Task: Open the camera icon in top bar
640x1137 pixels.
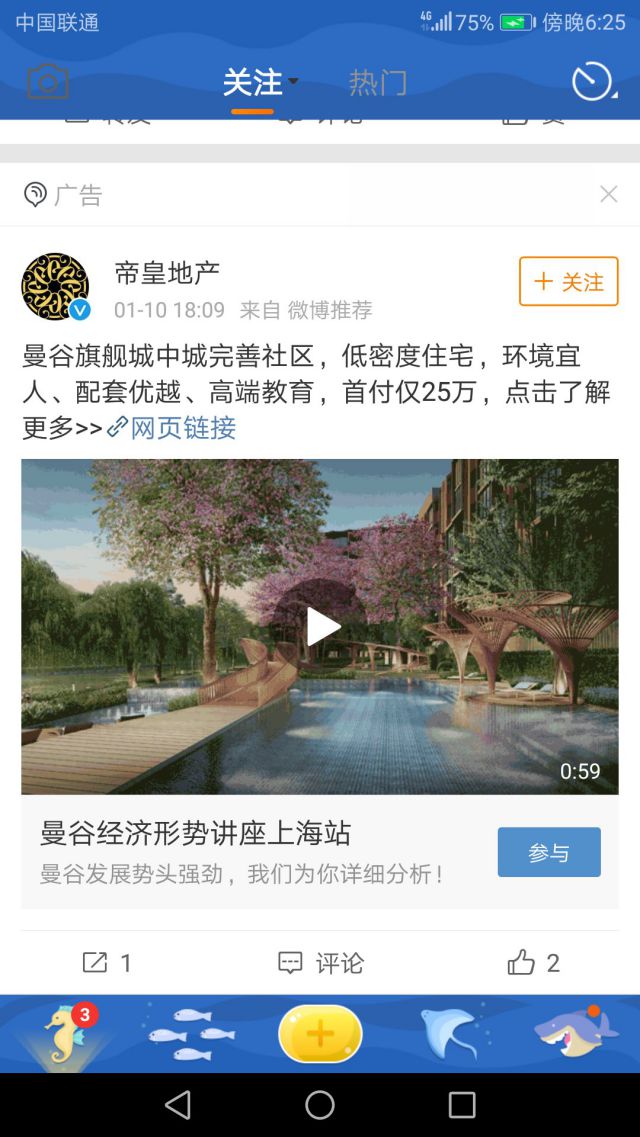Action: point(47,82)
